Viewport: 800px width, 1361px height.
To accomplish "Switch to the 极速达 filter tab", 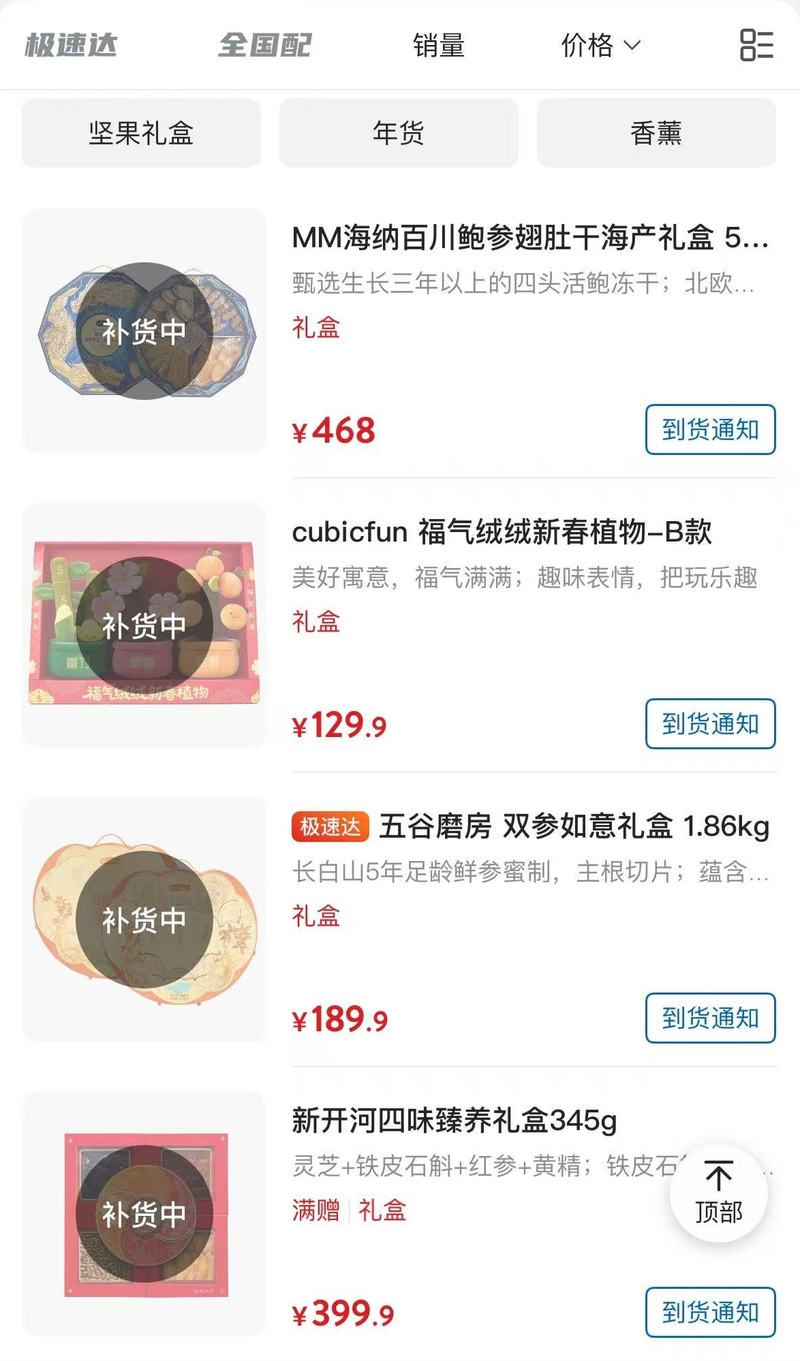I will click(x=70, y=45).
